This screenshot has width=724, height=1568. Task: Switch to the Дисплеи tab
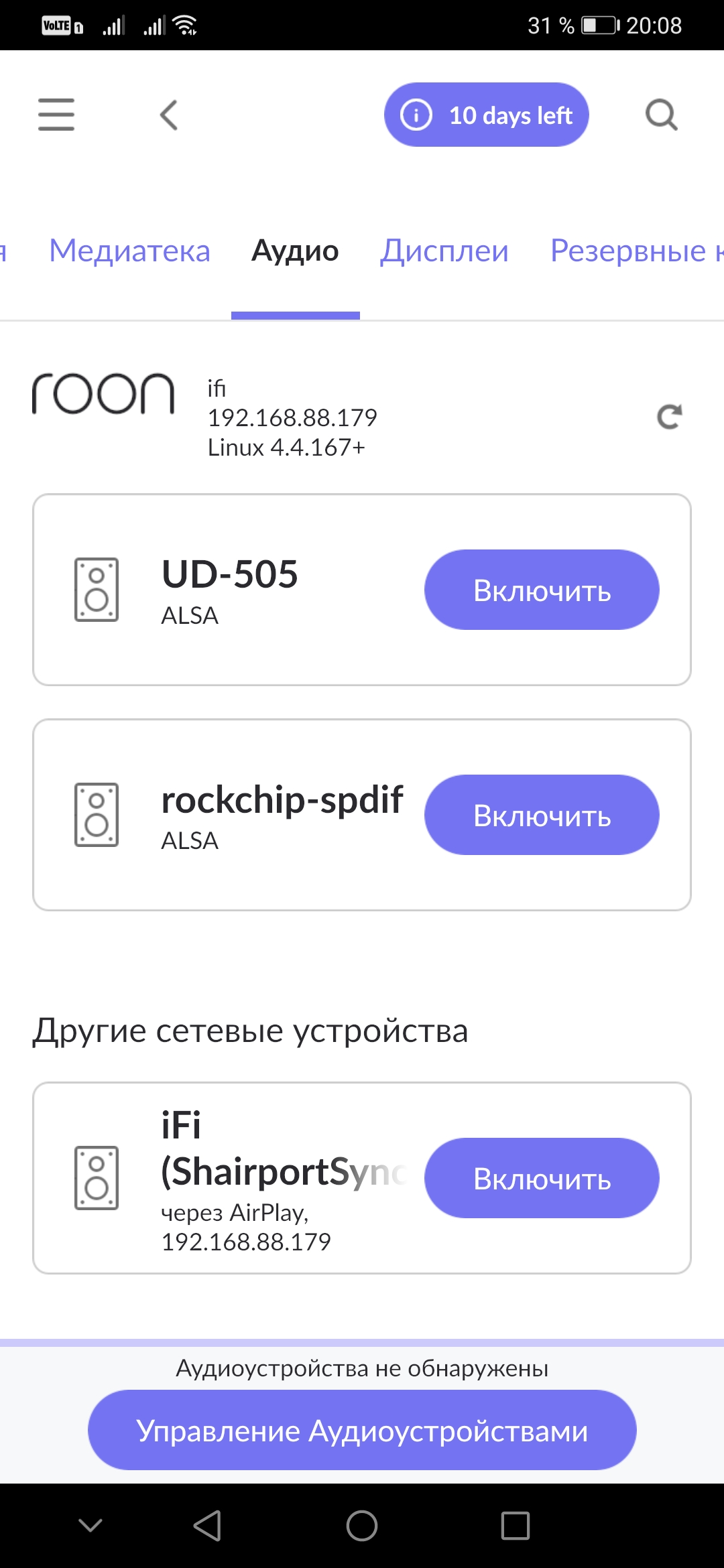(x=444, y=251)
